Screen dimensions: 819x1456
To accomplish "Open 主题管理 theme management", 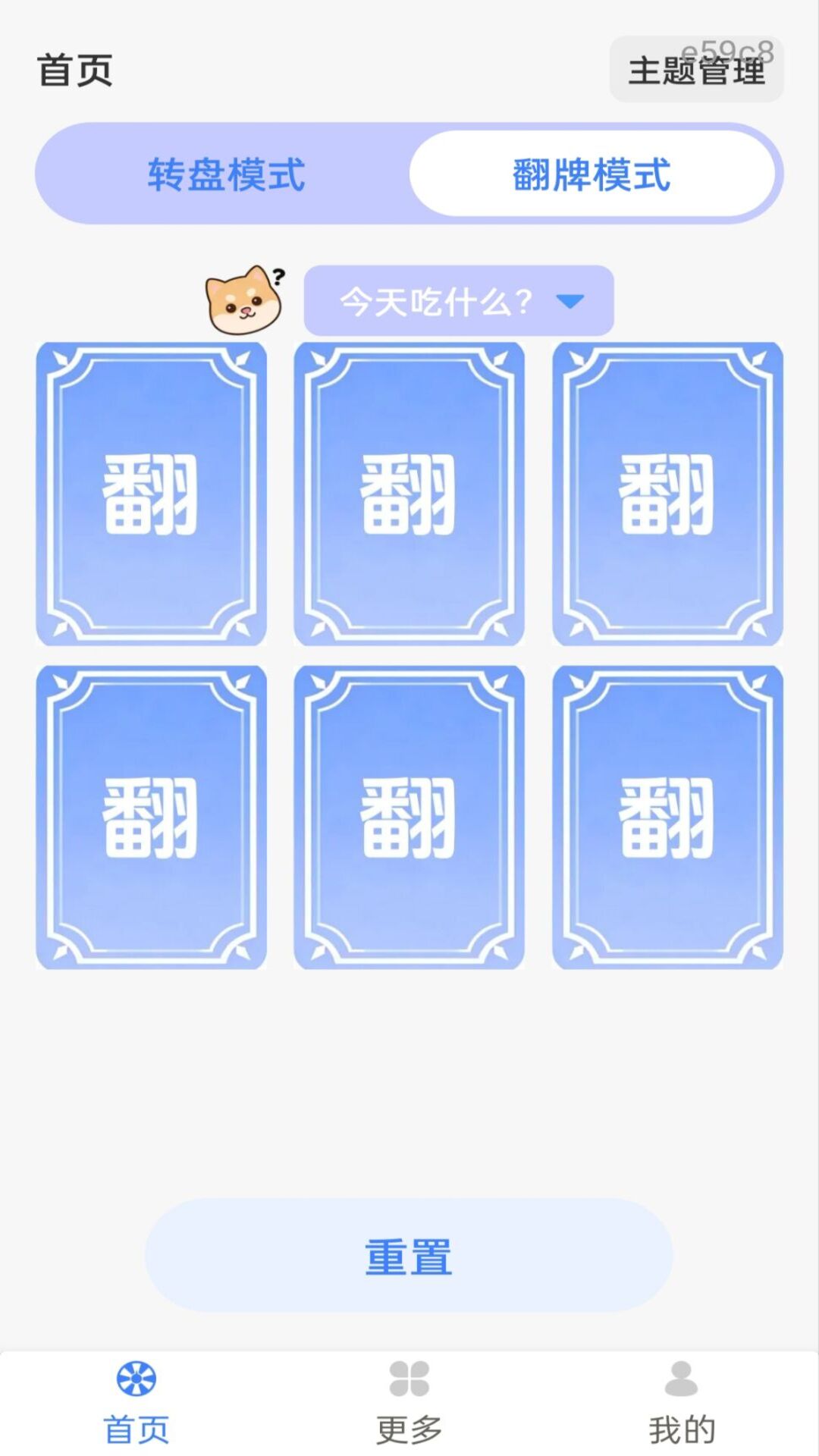I will coord(696,70).
